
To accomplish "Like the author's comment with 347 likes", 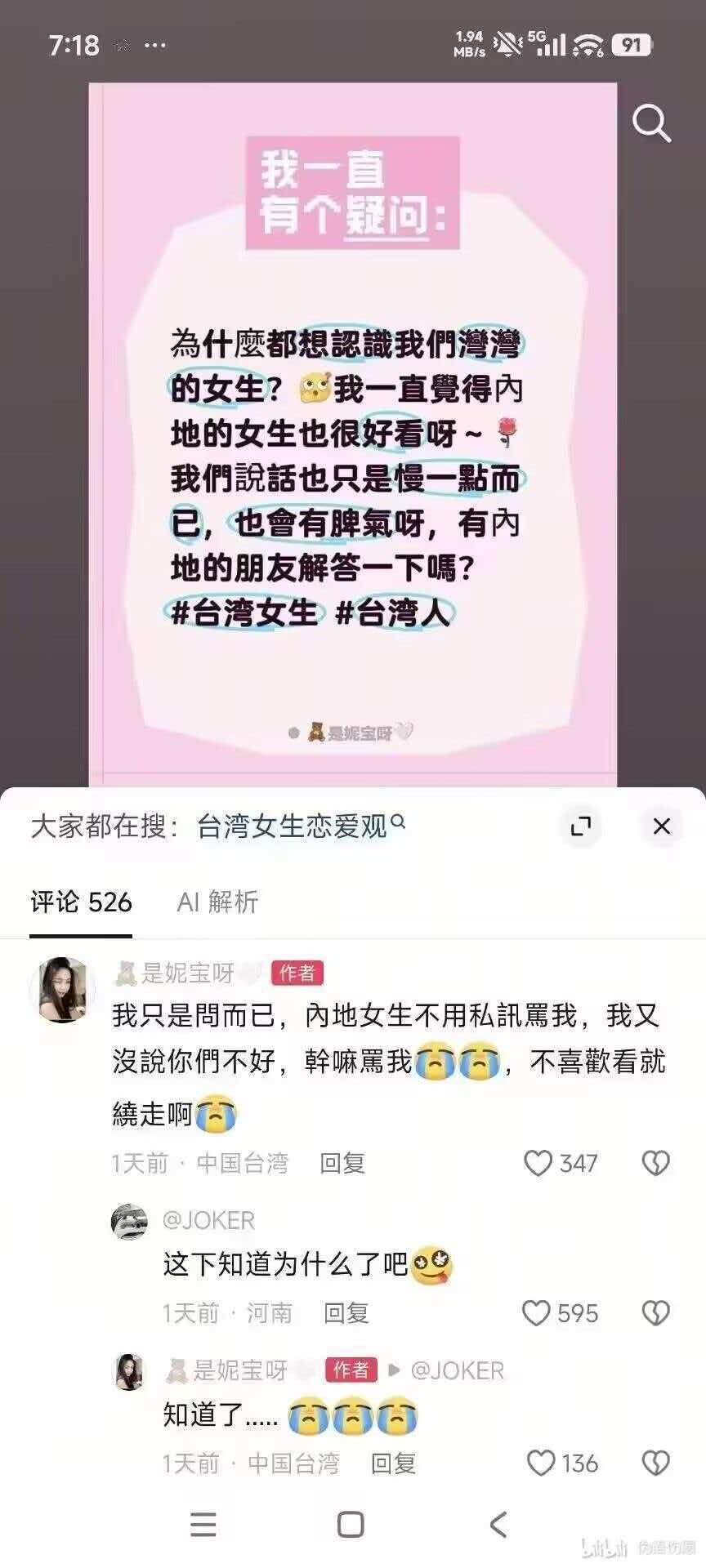I will point(561,1163).
